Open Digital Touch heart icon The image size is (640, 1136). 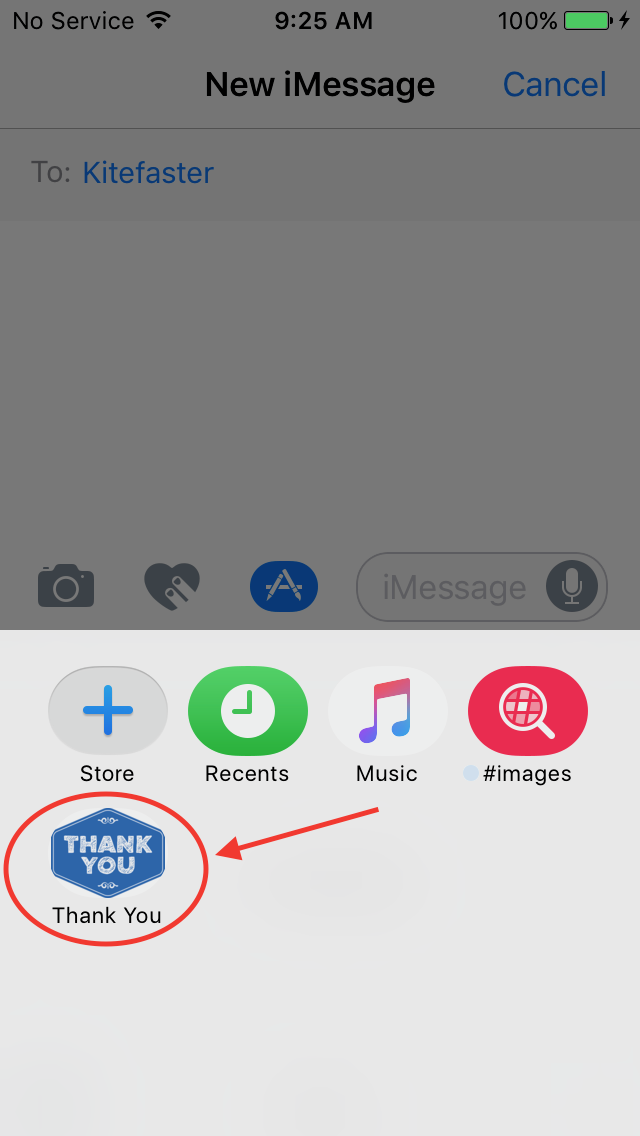(172, 586)
